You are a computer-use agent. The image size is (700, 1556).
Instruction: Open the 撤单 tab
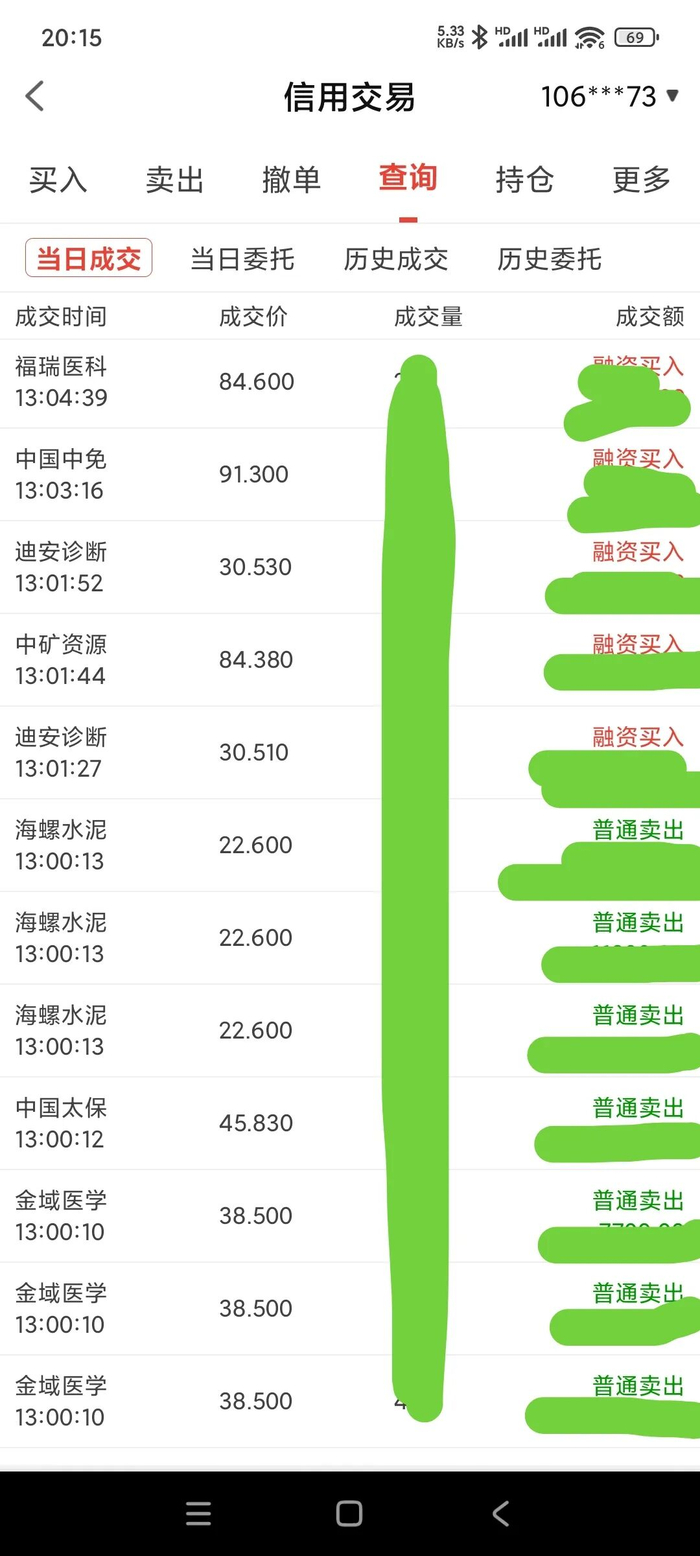point(292,180)
